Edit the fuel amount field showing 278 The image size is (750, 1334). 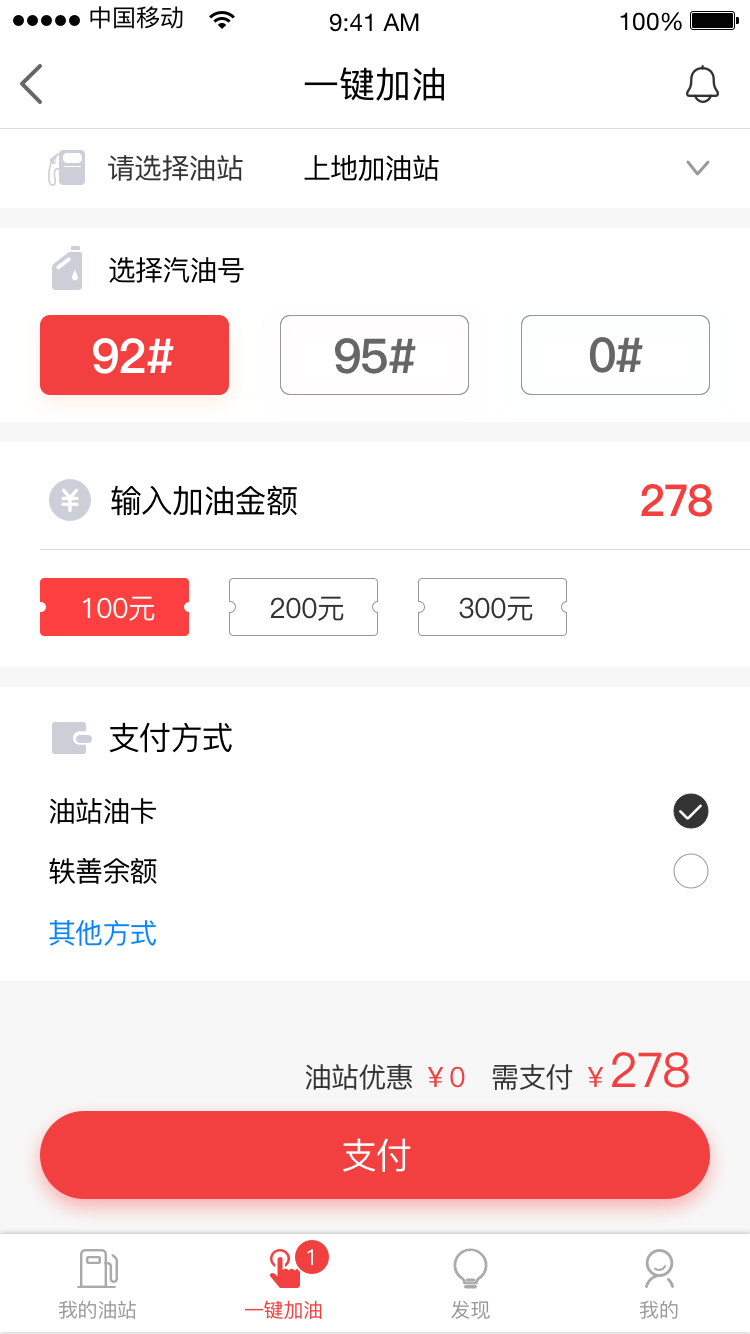click(675, 501)
